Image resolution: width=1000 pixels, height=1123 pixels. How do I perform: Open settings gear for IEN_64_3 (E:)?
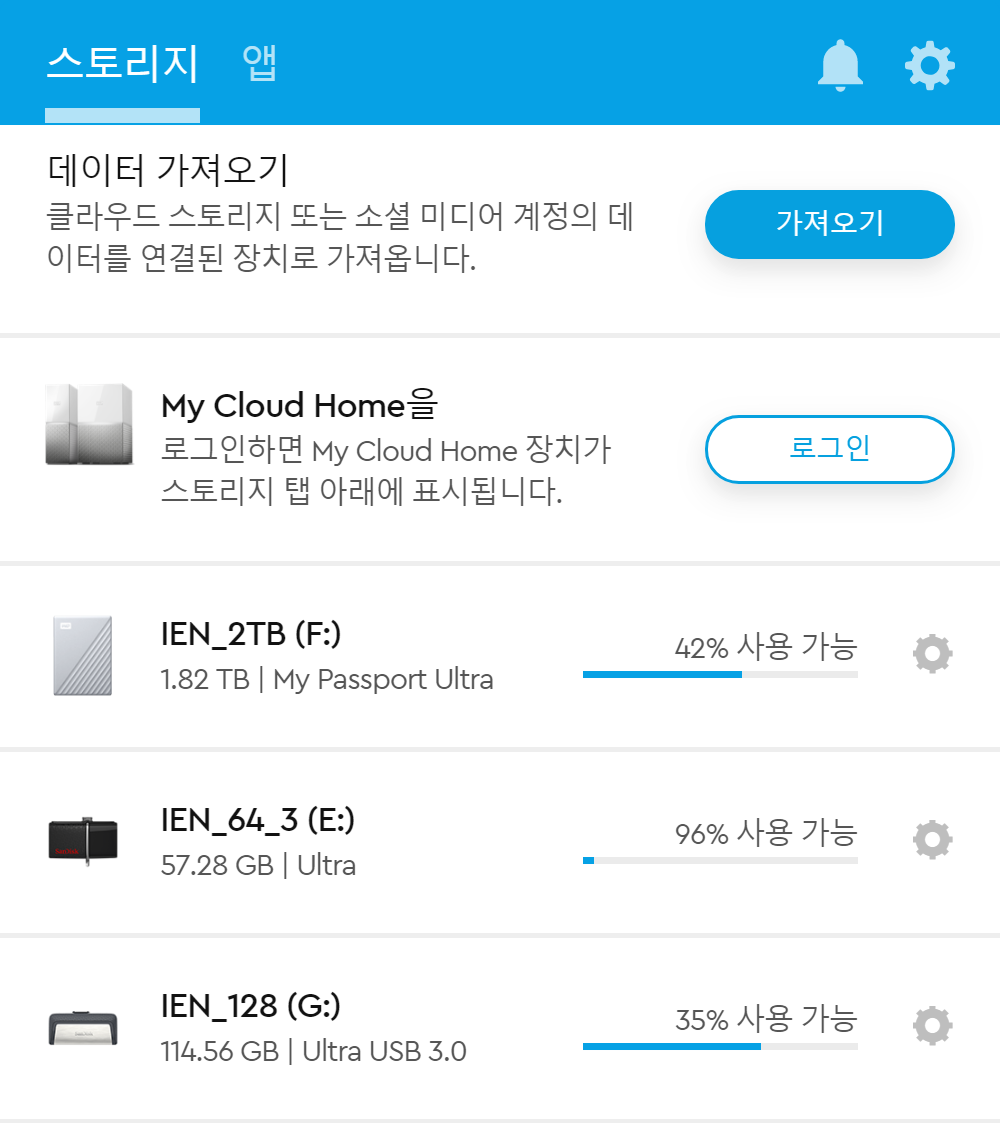[x=932, y=839]
